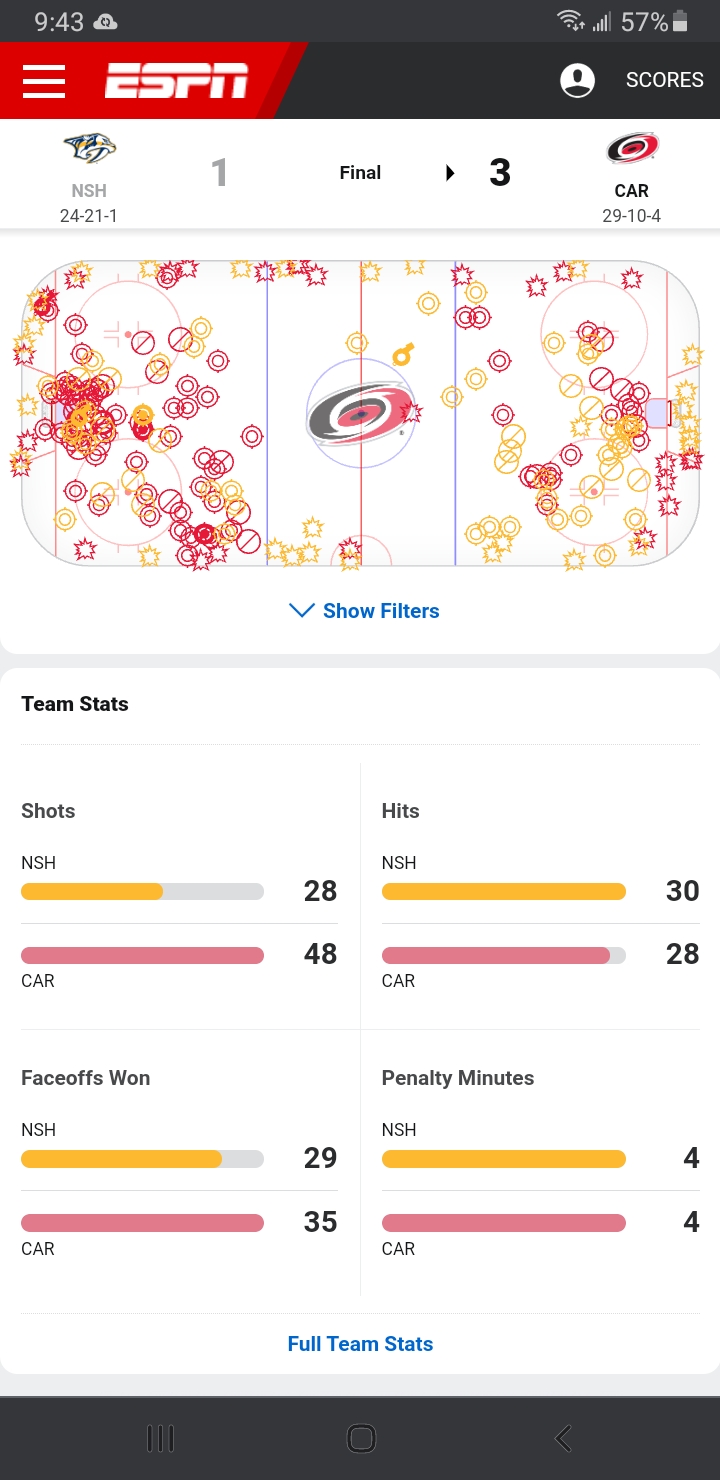This screenshot has width=720, height=1480.
Task: Open recent apps from the navigation bar
Action: [x=160, y=1439]
